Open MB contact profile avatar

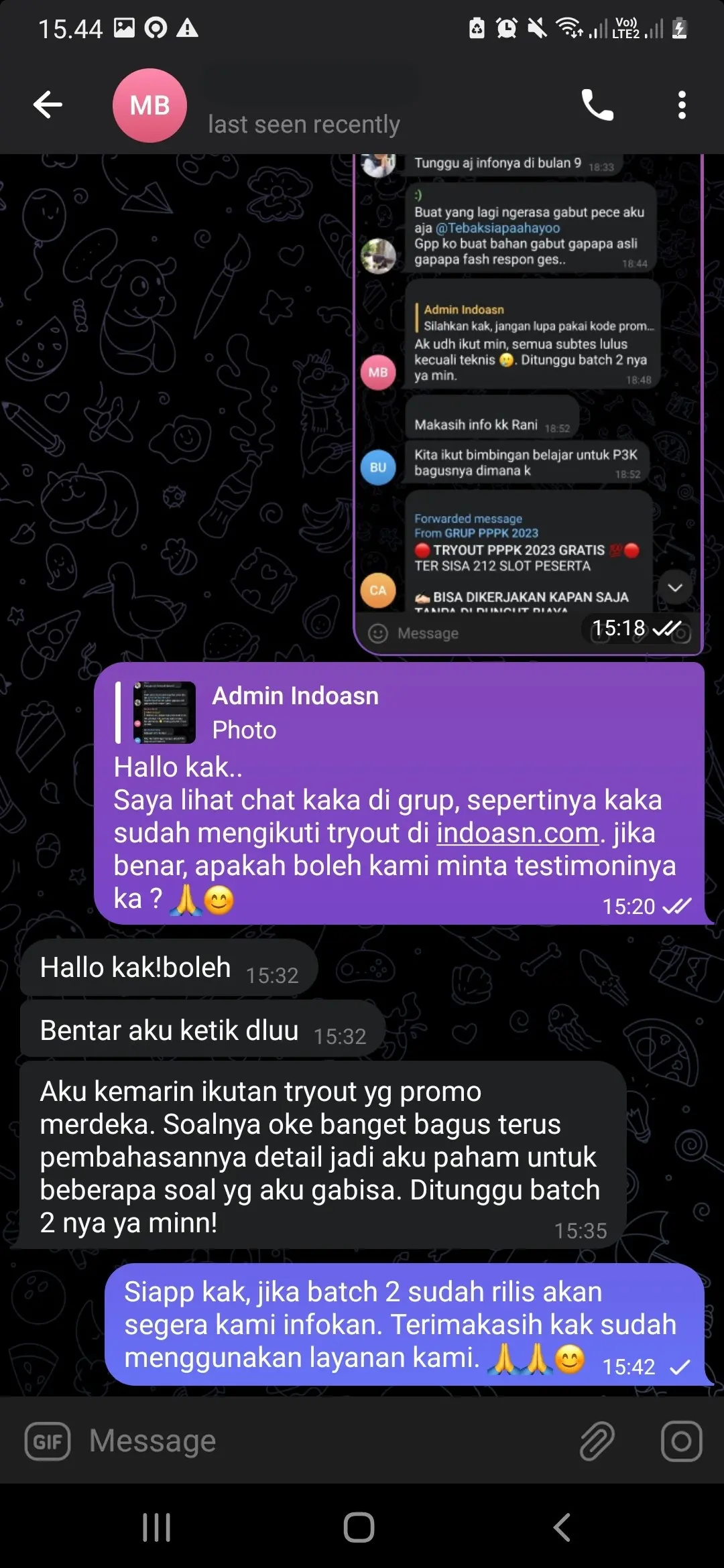(x=149, y=105)
